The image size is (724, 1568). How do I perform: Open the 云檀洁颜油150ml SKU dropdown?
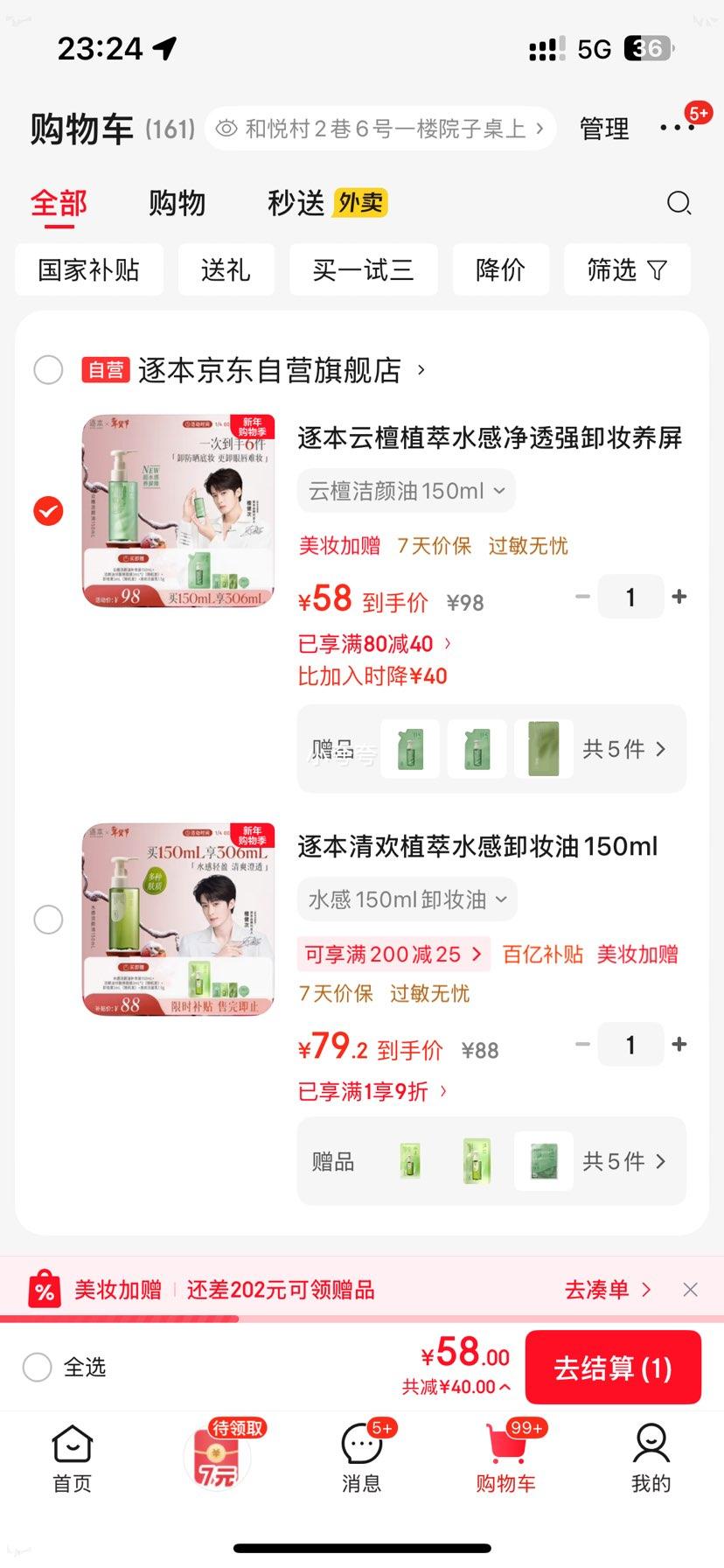tap(405, 491)
